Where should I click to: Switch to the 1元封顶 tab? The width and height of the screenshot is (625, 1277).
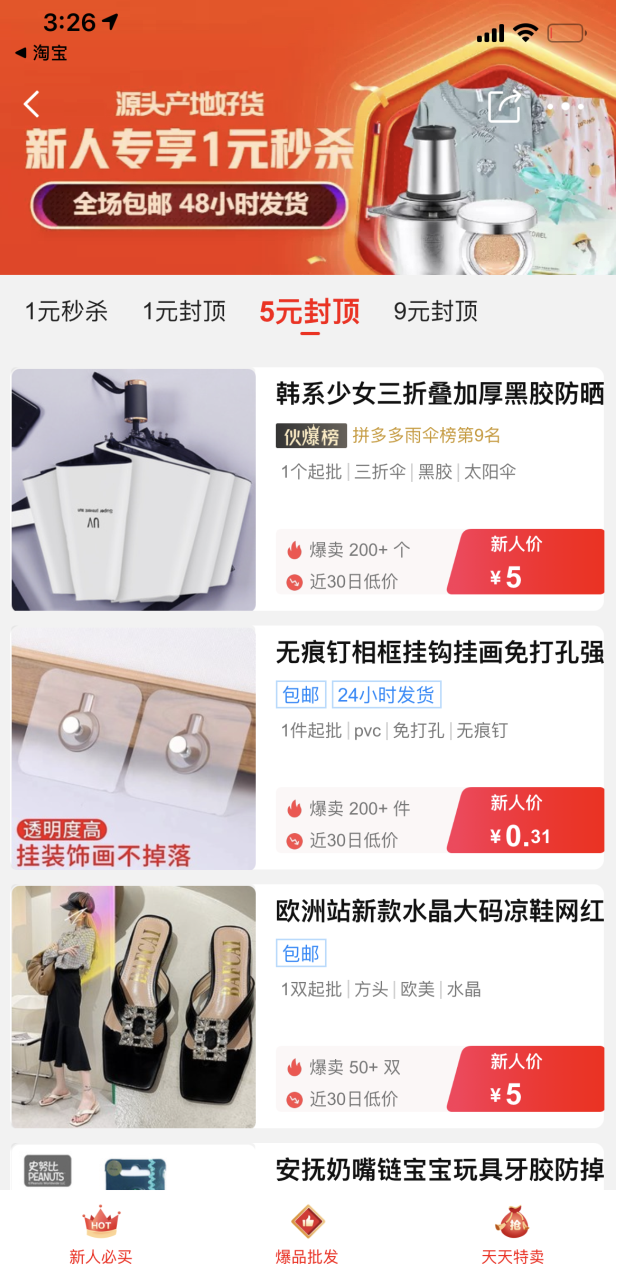click(184, 311)
